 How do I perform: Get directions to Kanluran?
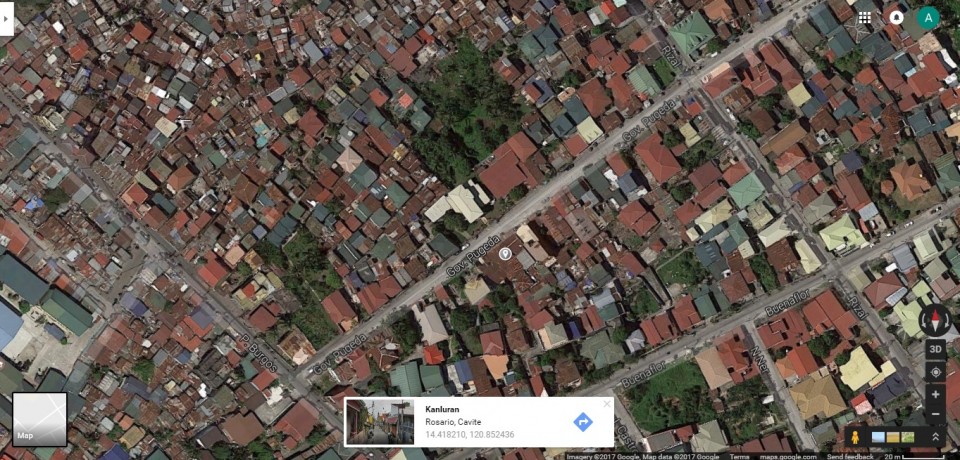[583, 422]
